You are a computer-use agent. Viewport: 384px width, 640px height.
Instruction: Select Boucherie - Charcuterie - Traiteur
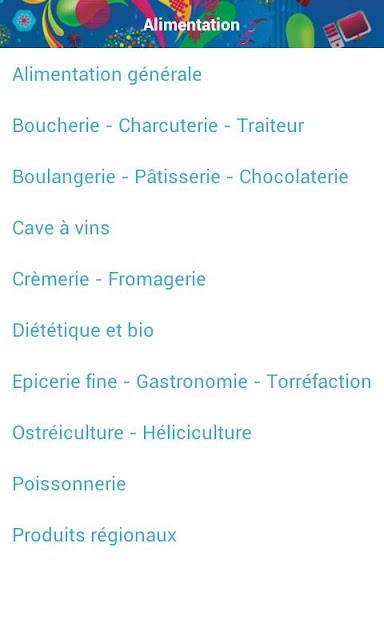point(192,126)
